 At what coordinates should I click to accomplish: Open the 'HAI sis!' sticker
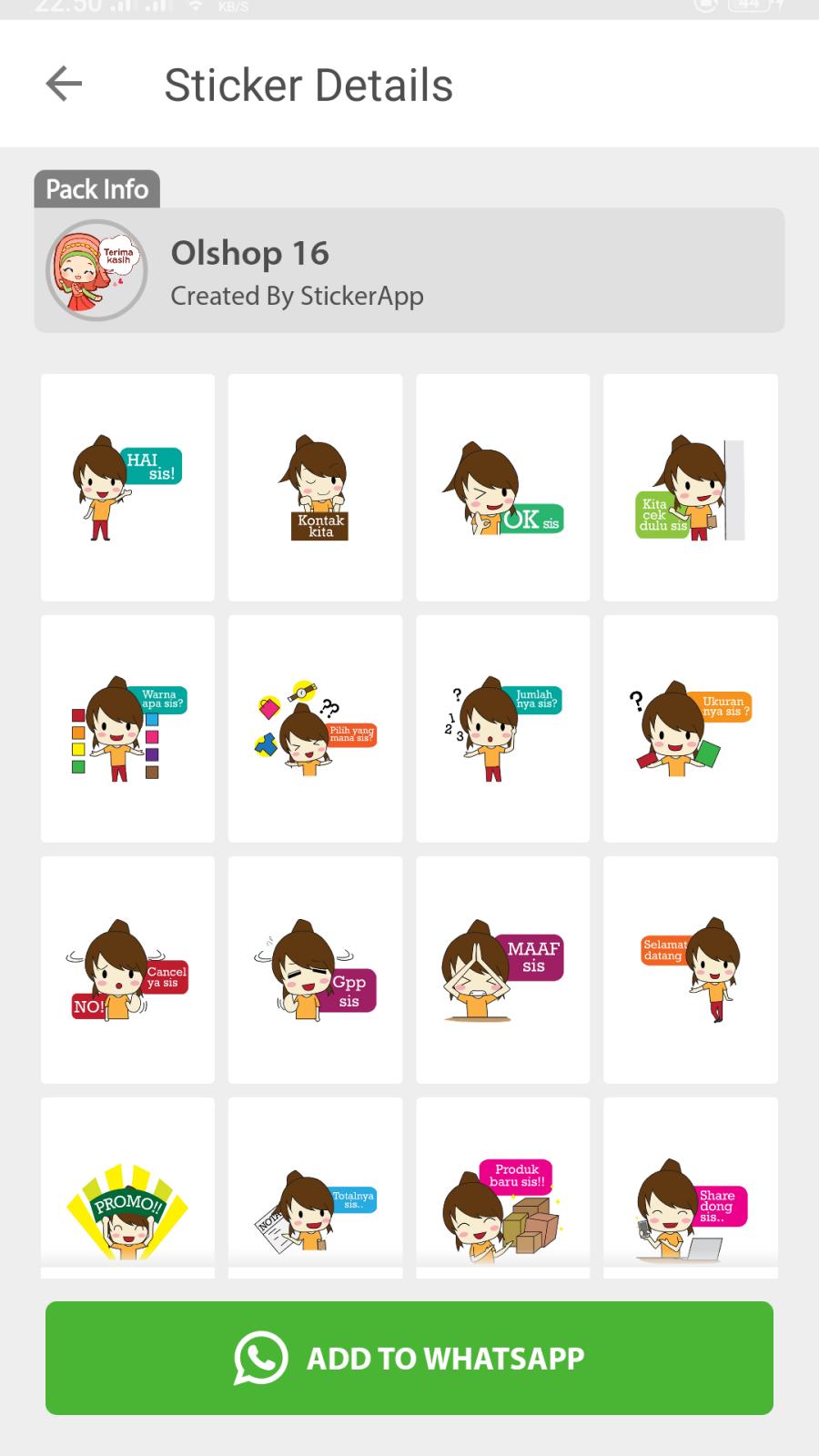pyautogui.click(x=127, y=487)
